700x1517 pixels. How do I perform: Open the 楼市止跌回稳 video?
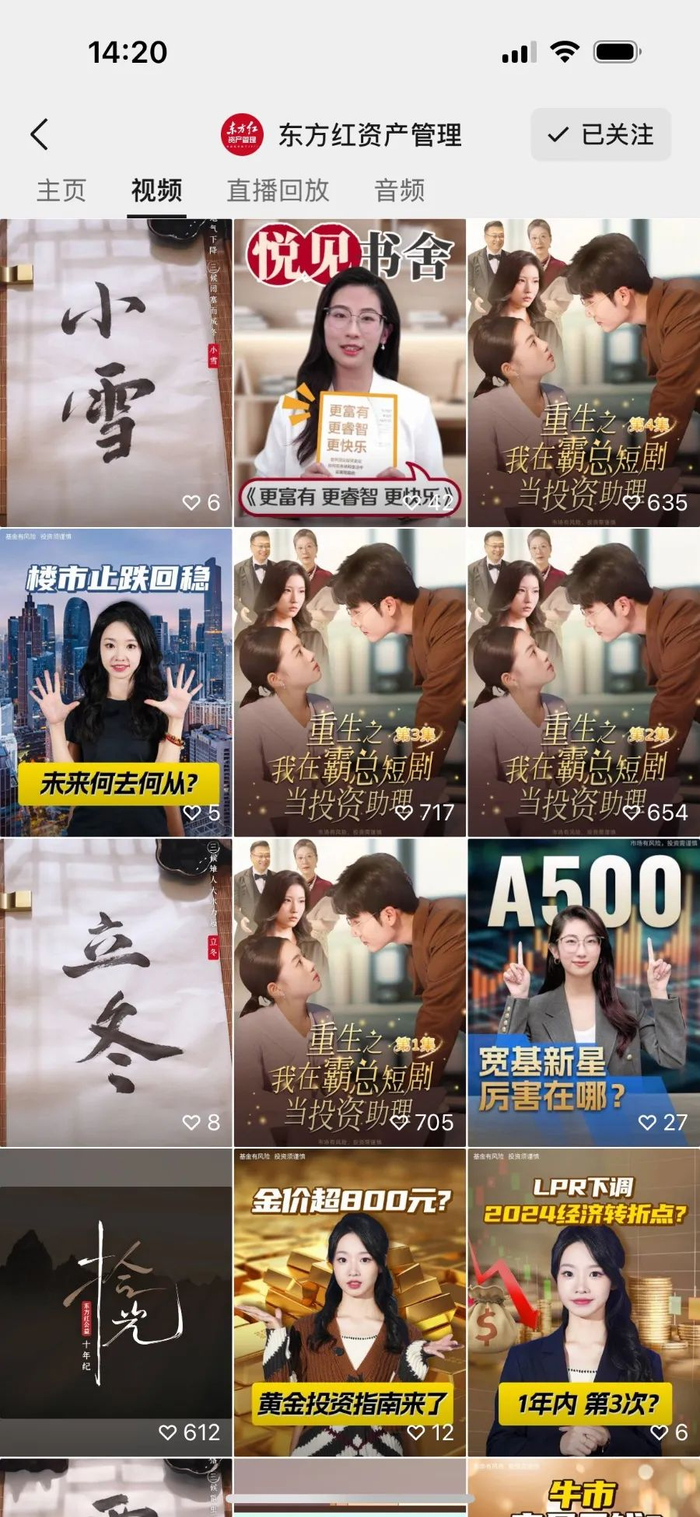click(116, 682)
